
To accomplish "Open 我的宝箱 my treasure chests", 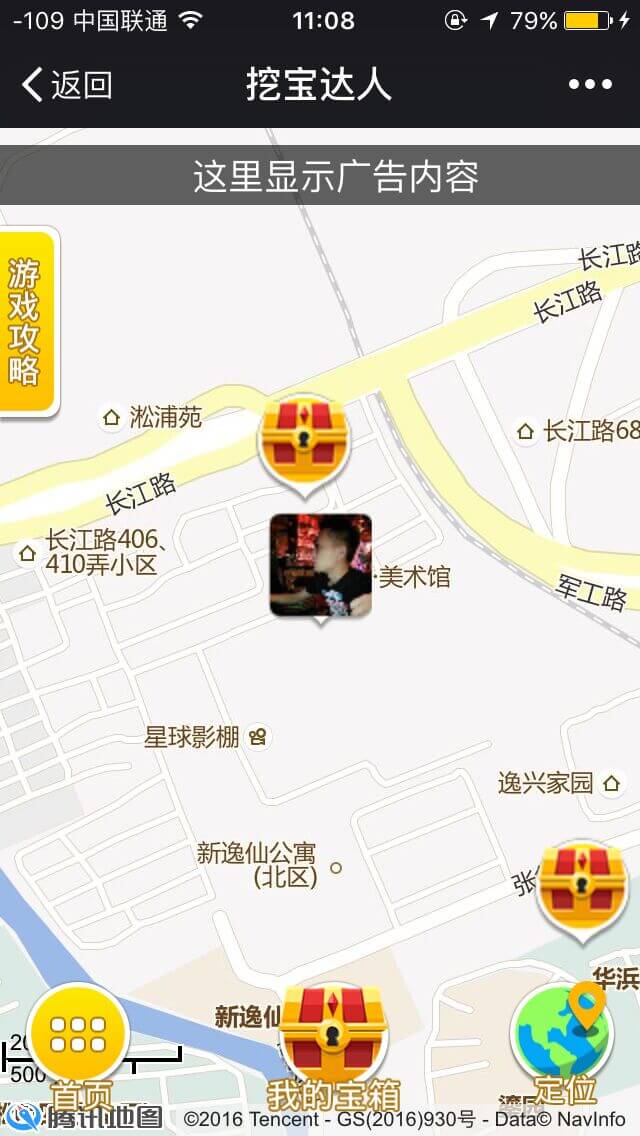I will point(333,1045).
